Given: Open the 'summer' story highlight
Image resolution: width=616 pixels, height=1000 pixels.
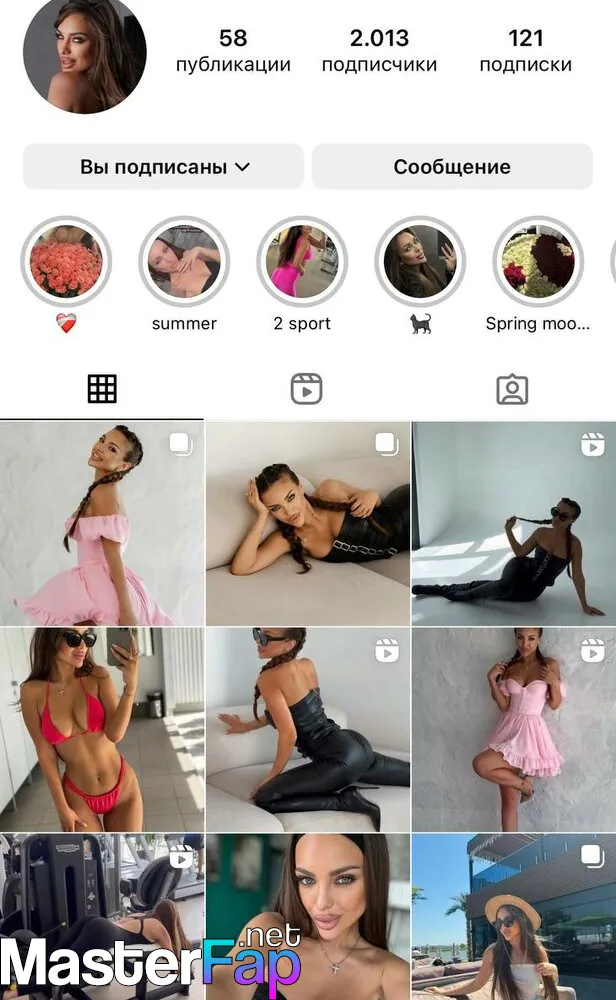Looking at the screenshot, I should tap(184, 261).
